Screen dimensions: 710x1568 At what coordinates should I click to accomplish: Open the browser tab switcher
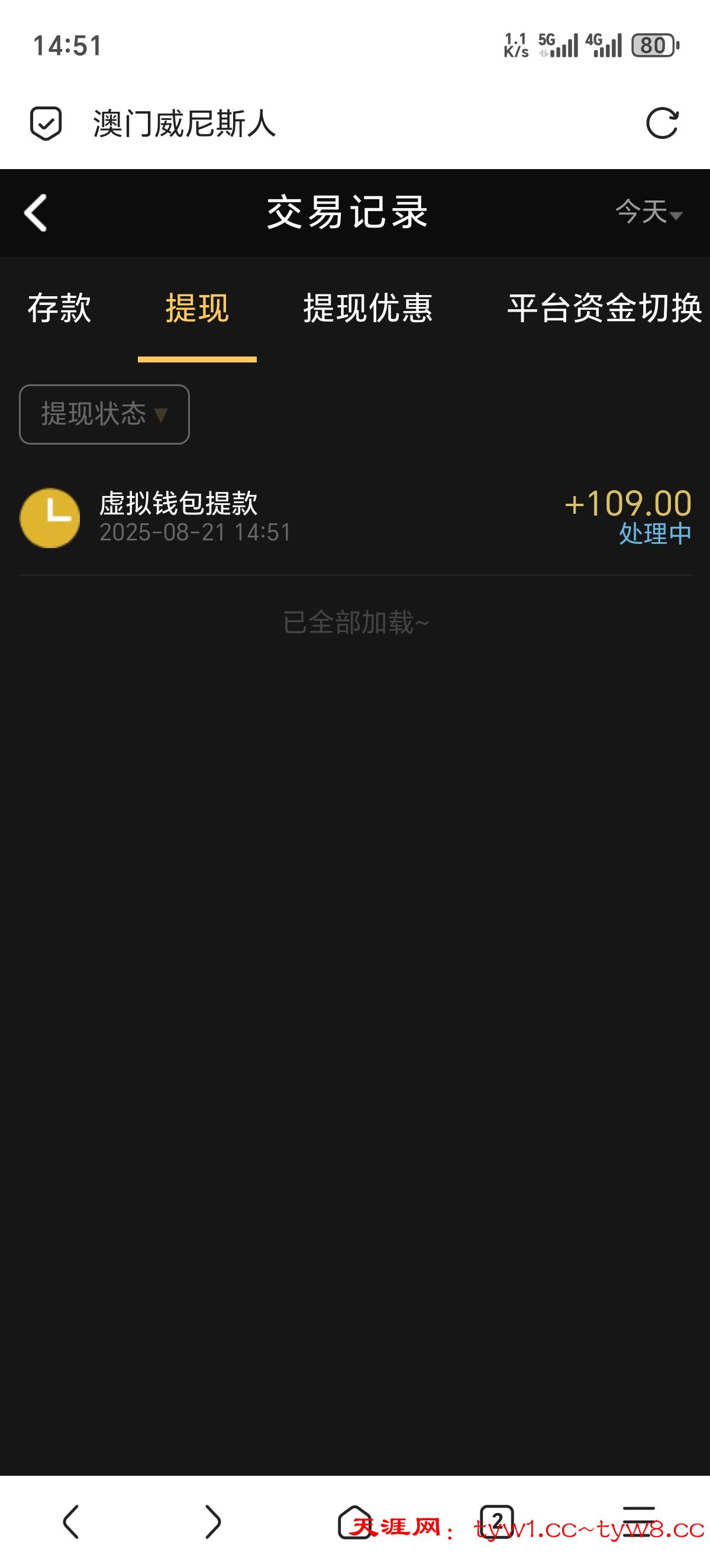(497, 1522)
